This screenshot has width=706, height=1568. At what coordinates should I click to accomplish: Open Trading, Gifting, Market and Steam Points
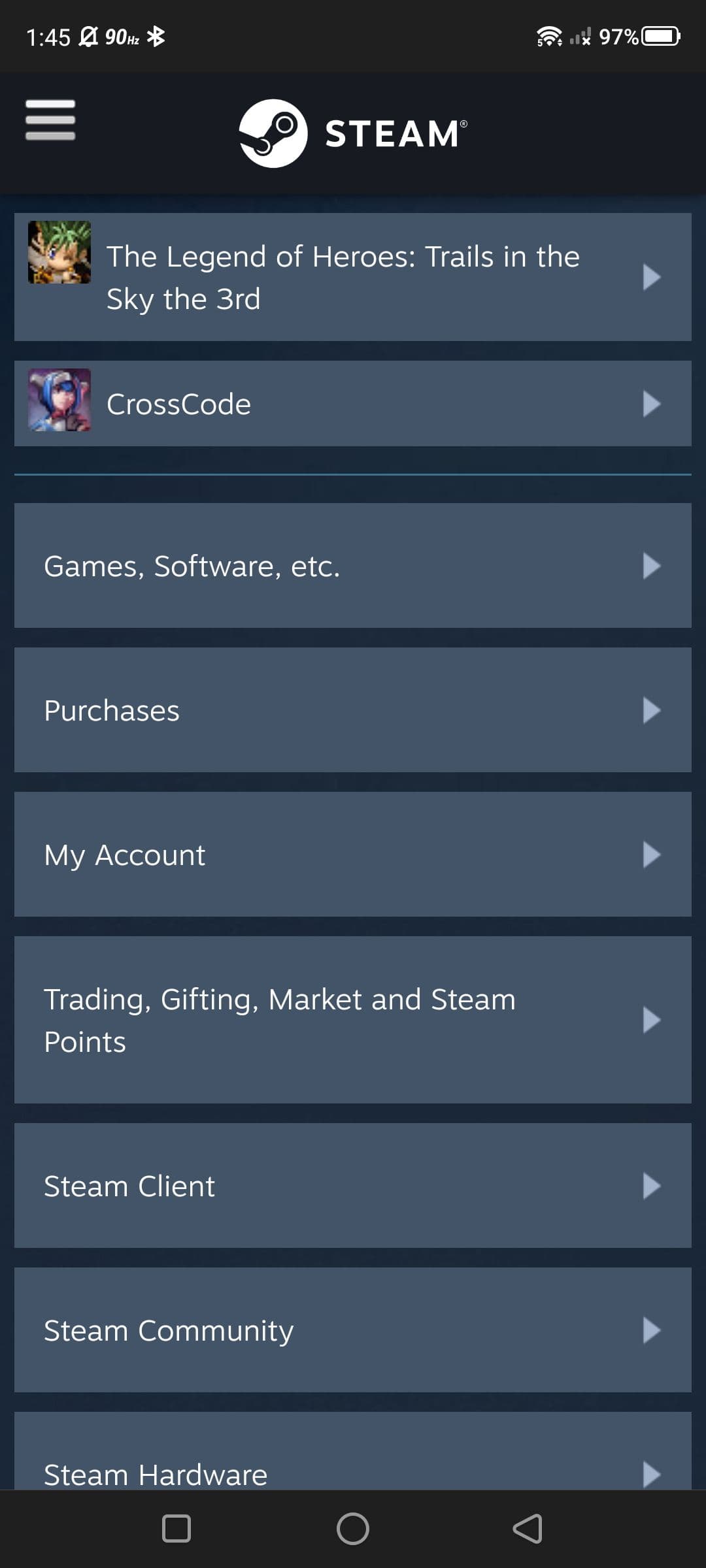point(353,1020)
